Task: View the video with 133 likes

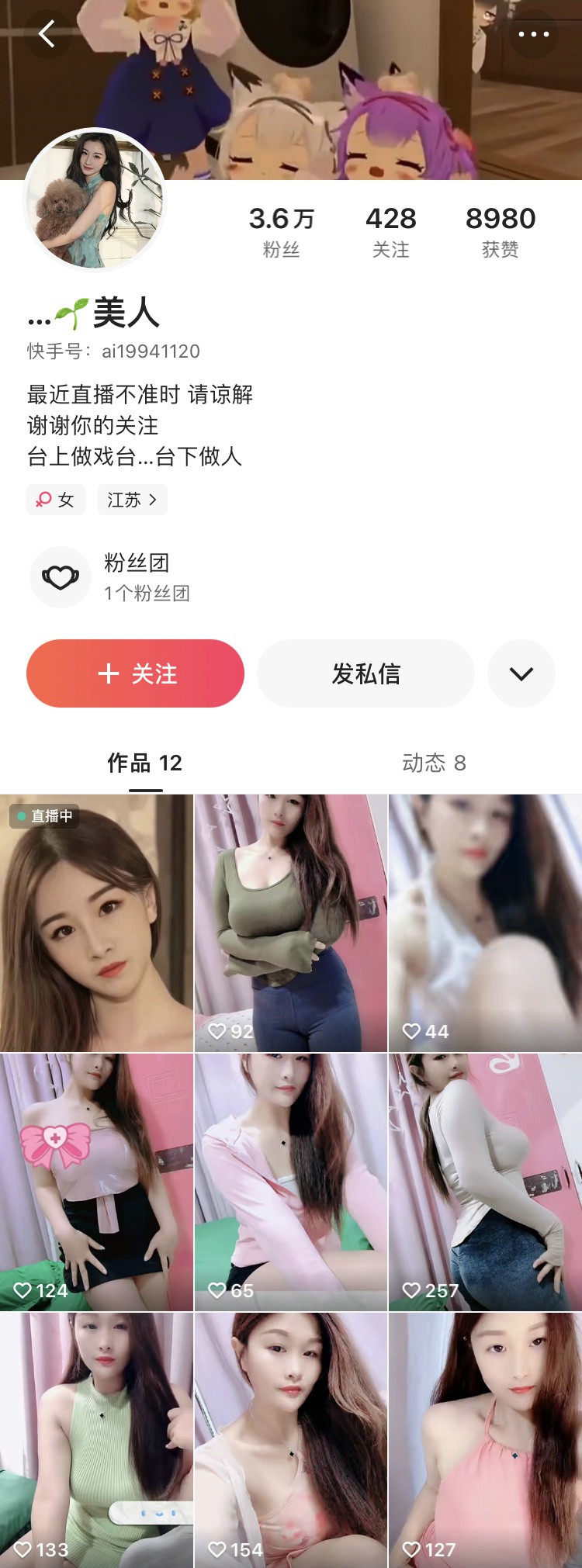Action: (96, 1440)
